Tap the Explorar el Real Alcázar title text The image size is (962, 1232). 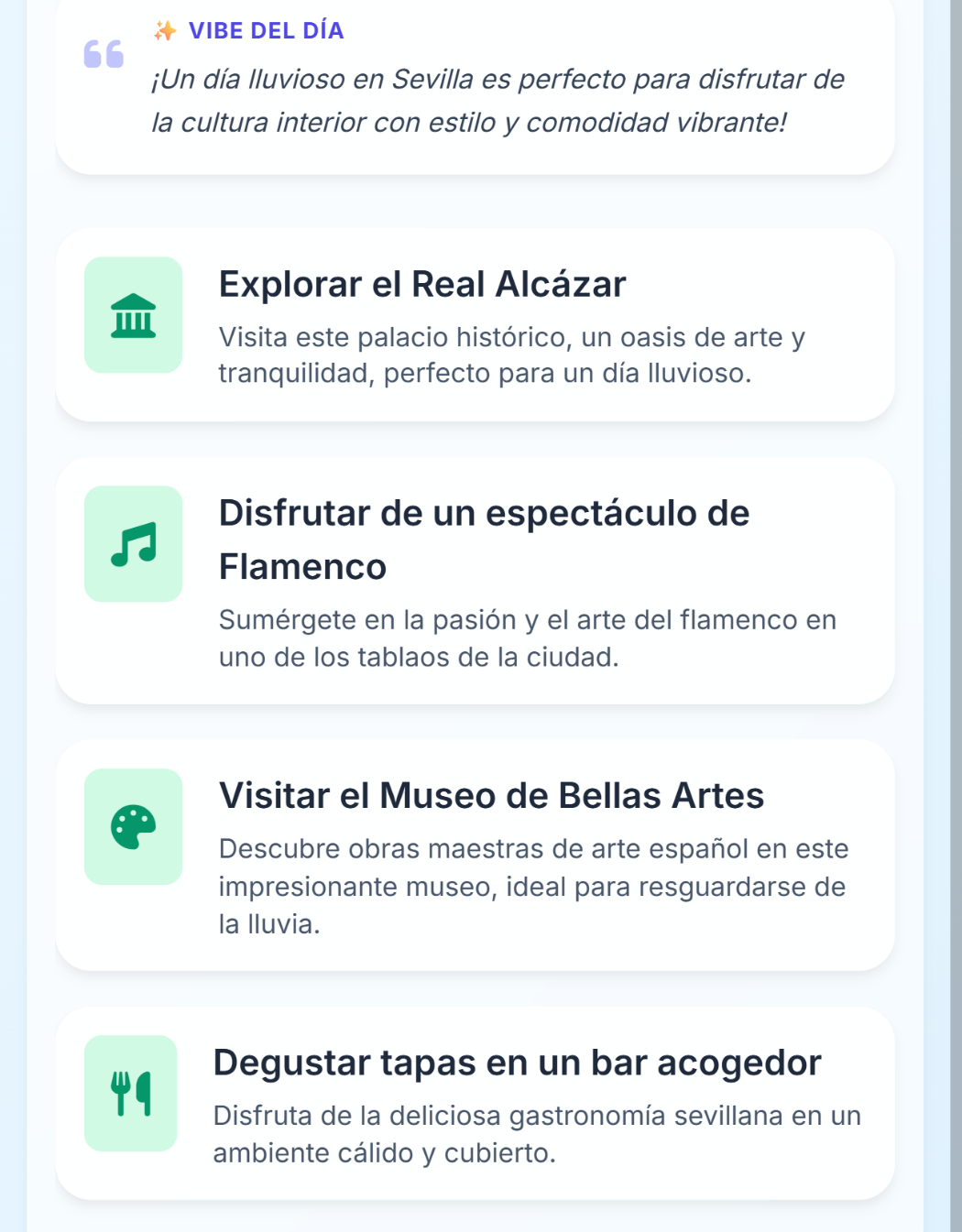coord(420,284)
